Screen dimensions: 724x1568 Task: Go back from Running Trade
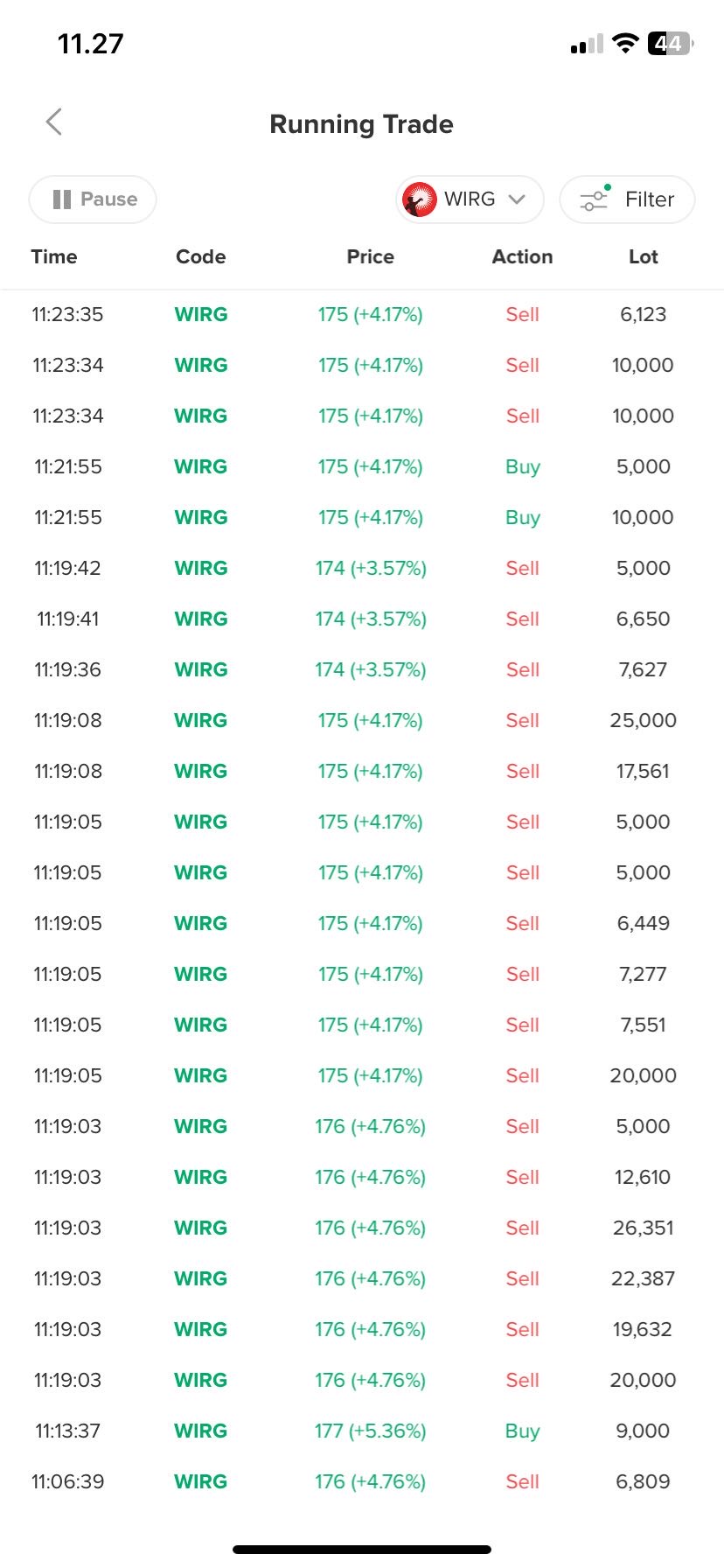point(54,122)
